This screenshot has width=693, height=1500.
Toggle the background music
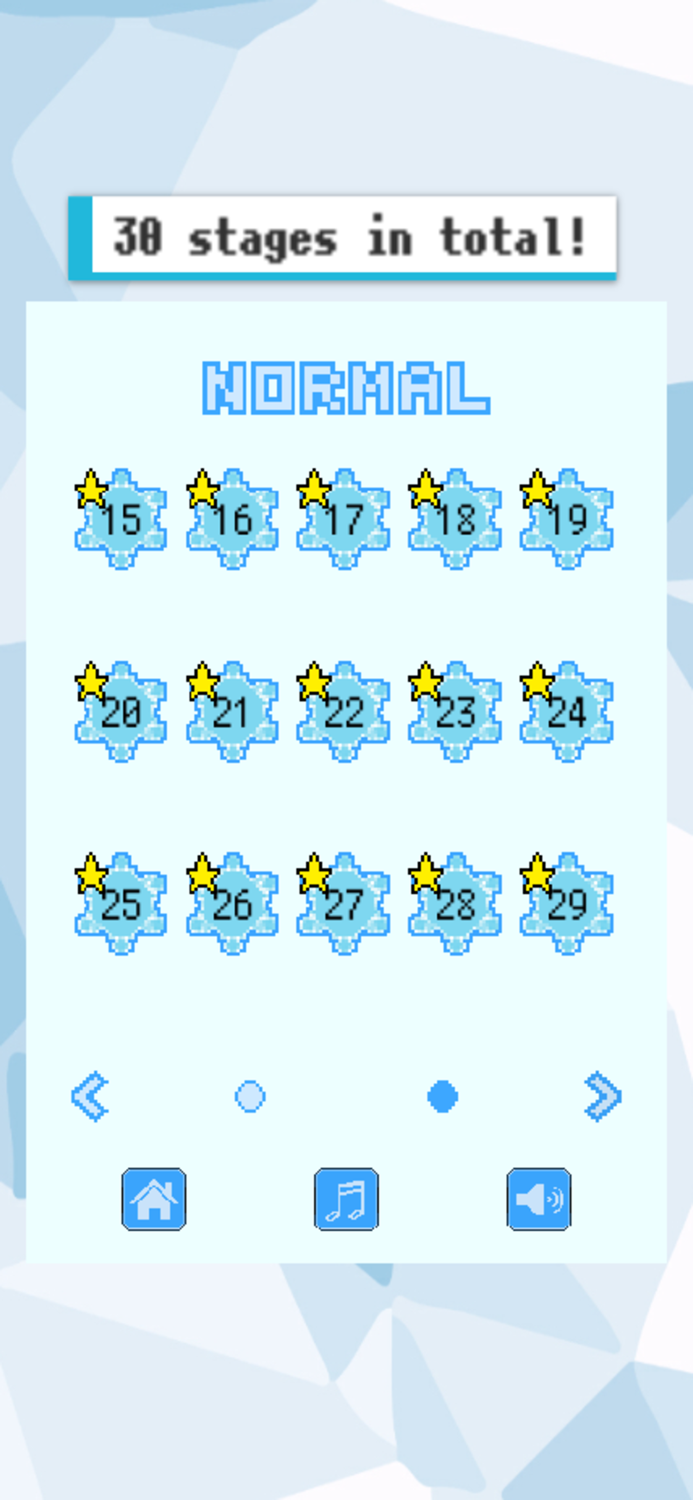pyautogui.click(x=346, y=1199)
